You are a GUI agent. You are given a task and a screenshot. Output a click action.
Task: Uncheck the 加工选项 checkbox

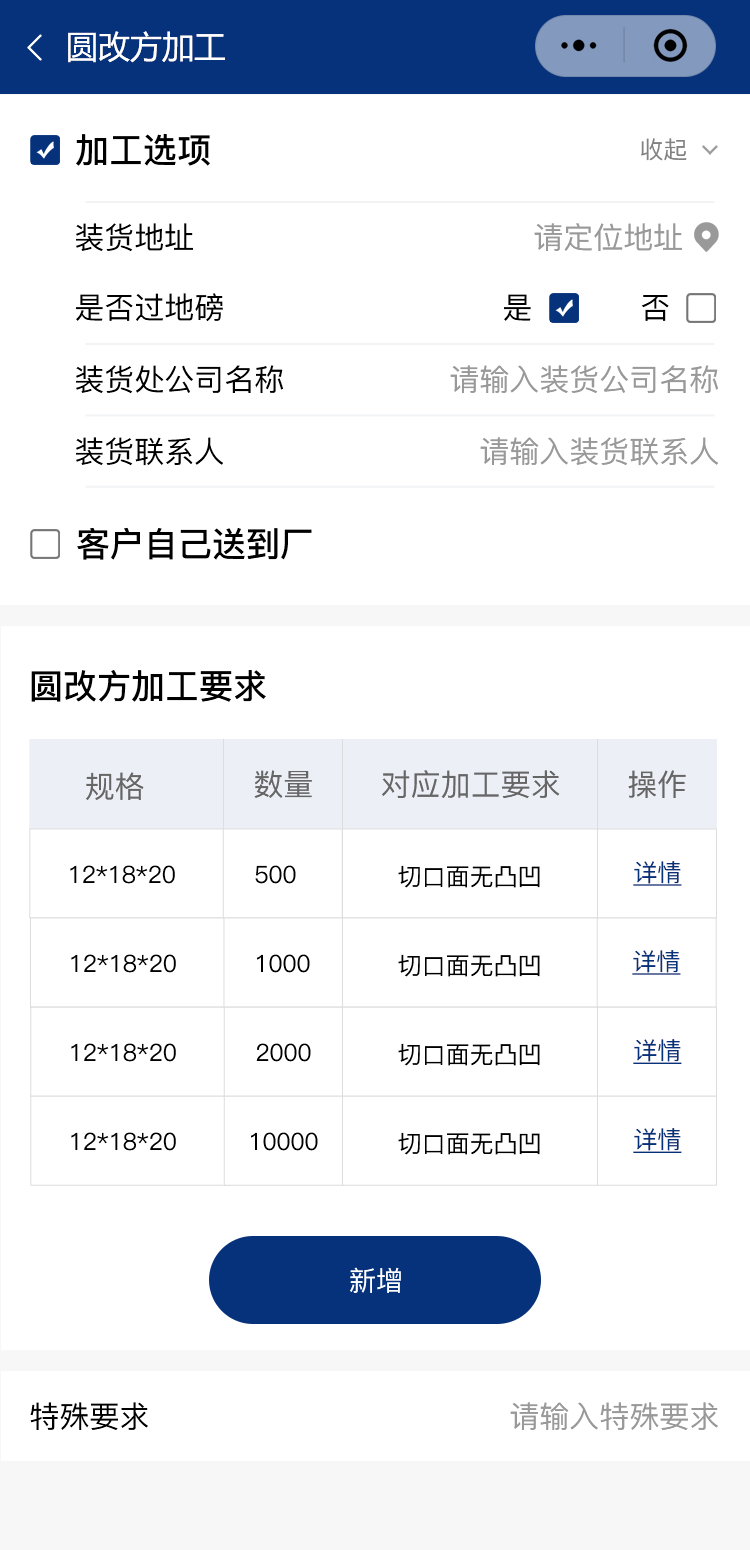click(45, 150)
